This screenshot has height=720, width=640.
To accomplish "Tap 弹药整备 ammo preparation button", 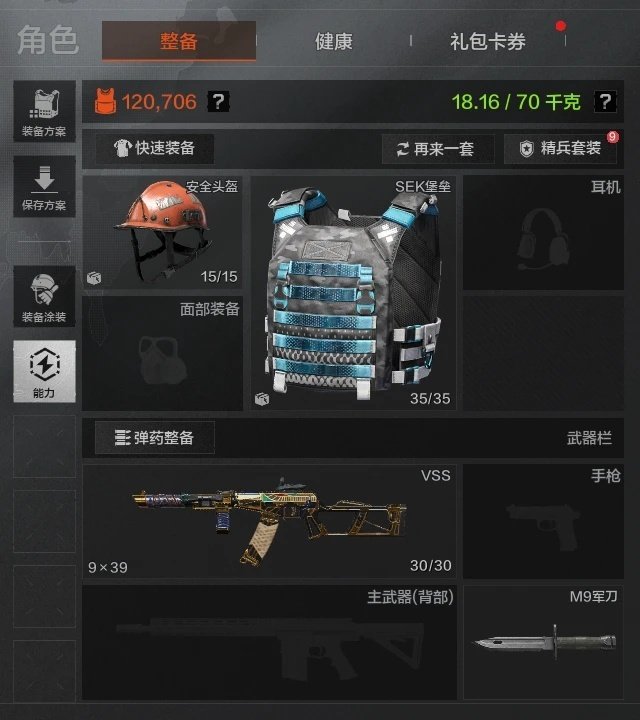I will coord(154,437).
